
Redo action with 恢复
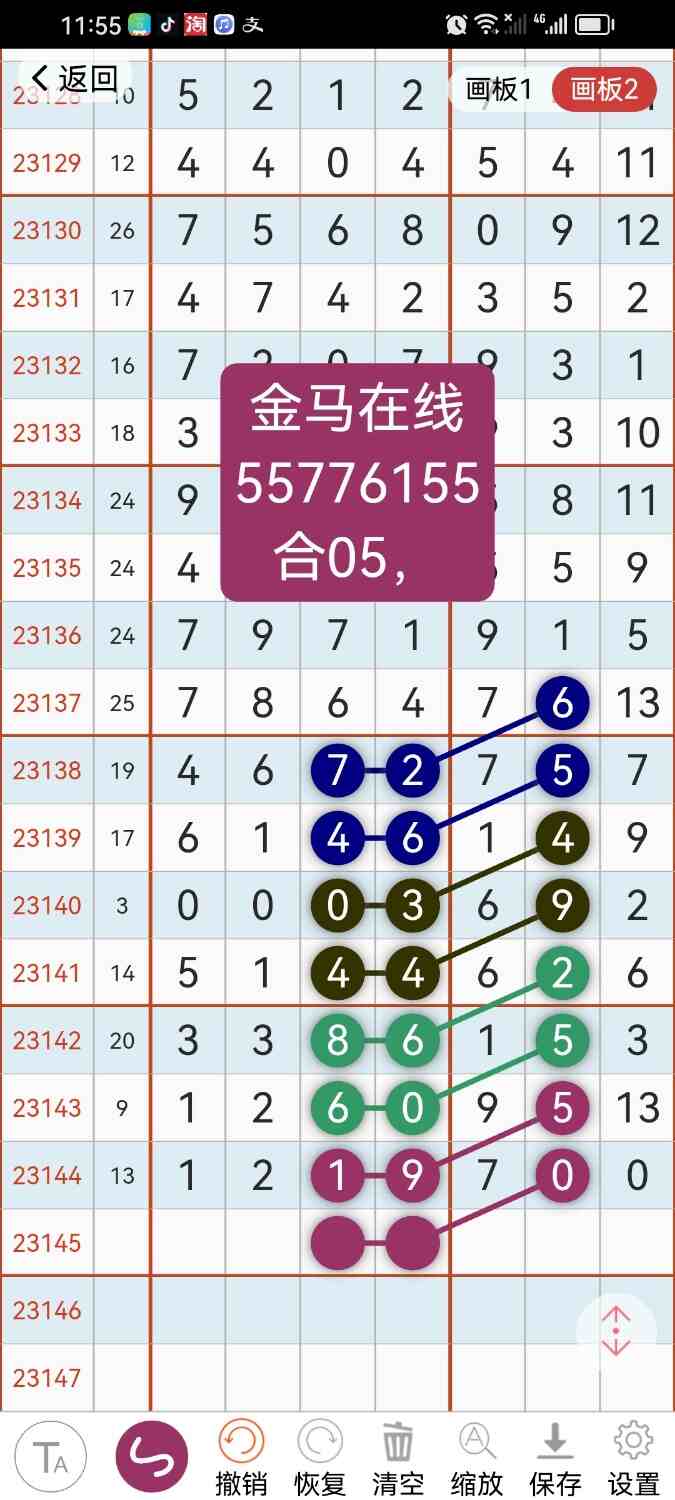tap(320, 1458)
